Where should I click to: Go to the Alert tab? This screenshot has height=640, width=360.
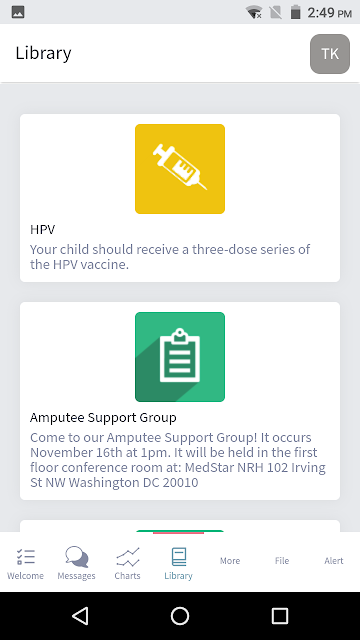[x=333, y=561]
